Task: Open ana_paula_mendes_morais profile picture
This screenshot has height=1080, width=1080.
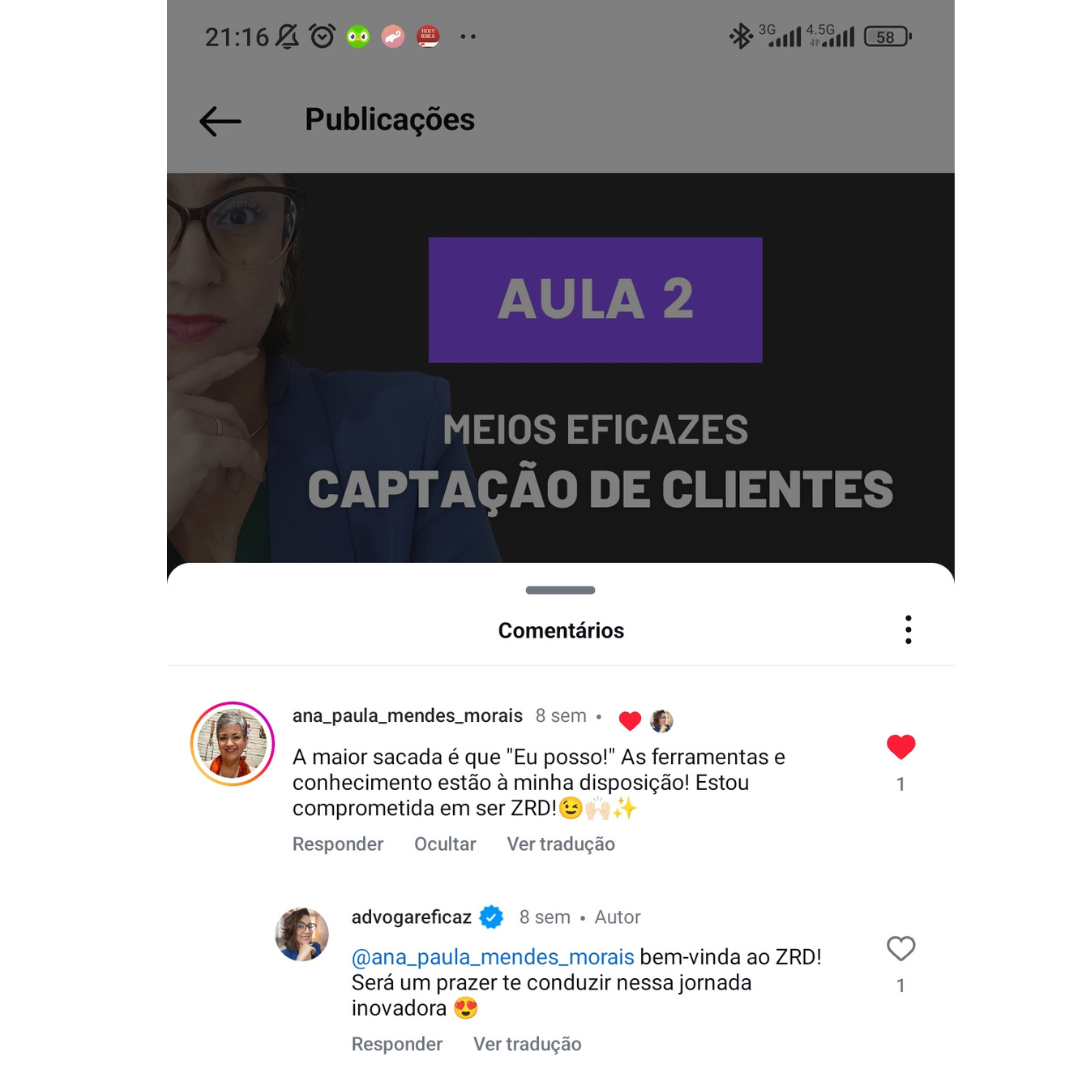Action: coord(232,744)
